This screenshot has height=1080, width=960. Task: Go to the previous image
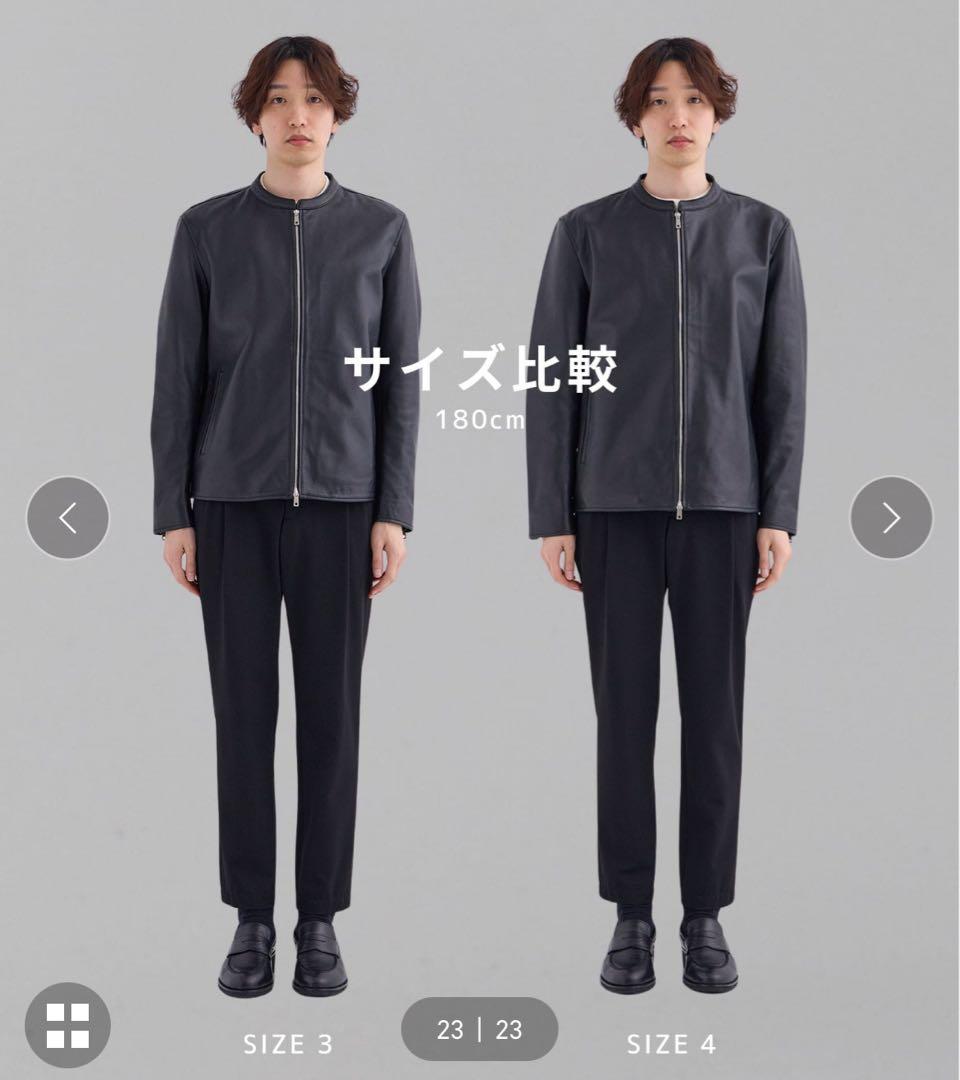point(67,517)
